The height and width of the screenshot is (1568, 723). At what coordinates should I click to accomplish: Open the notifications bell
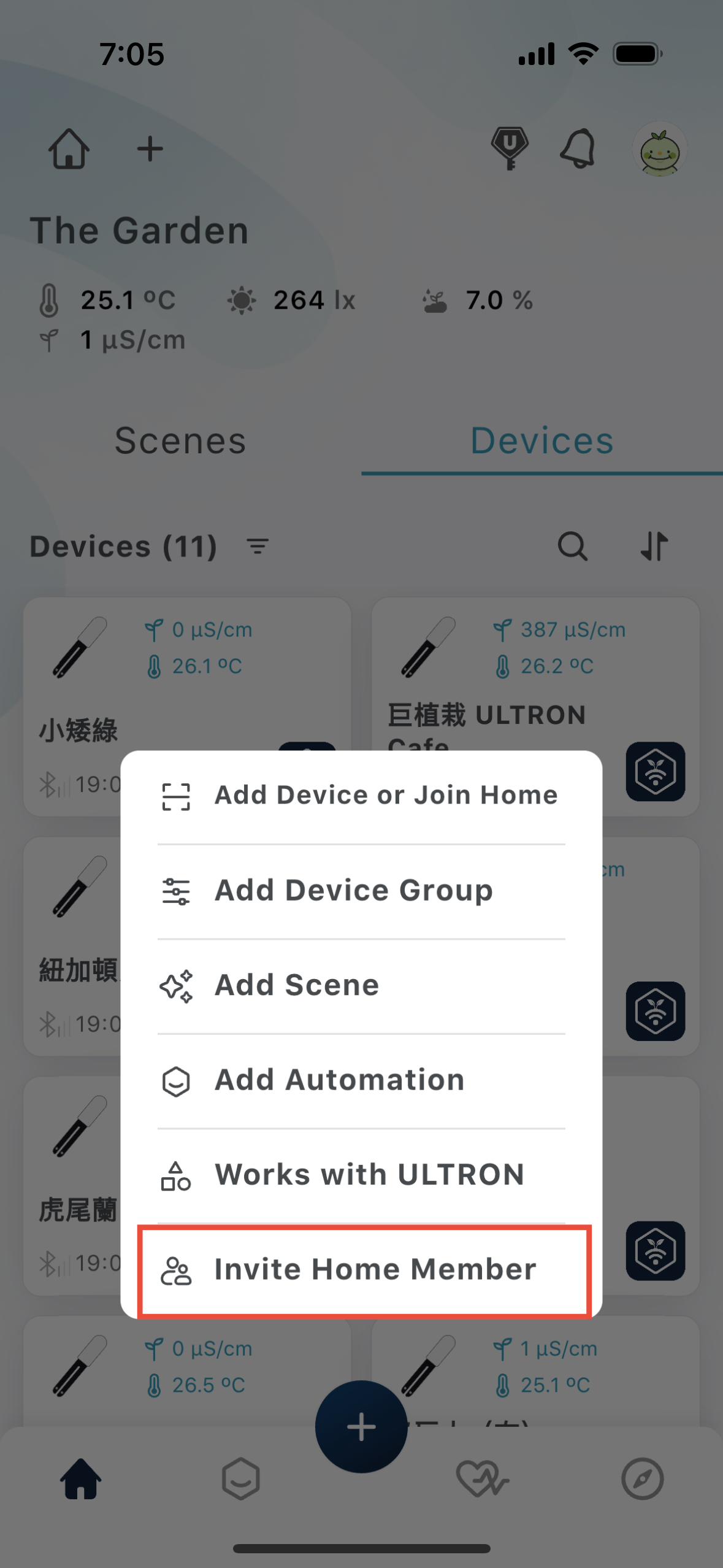pyautogui.click(x=577, y=148)
